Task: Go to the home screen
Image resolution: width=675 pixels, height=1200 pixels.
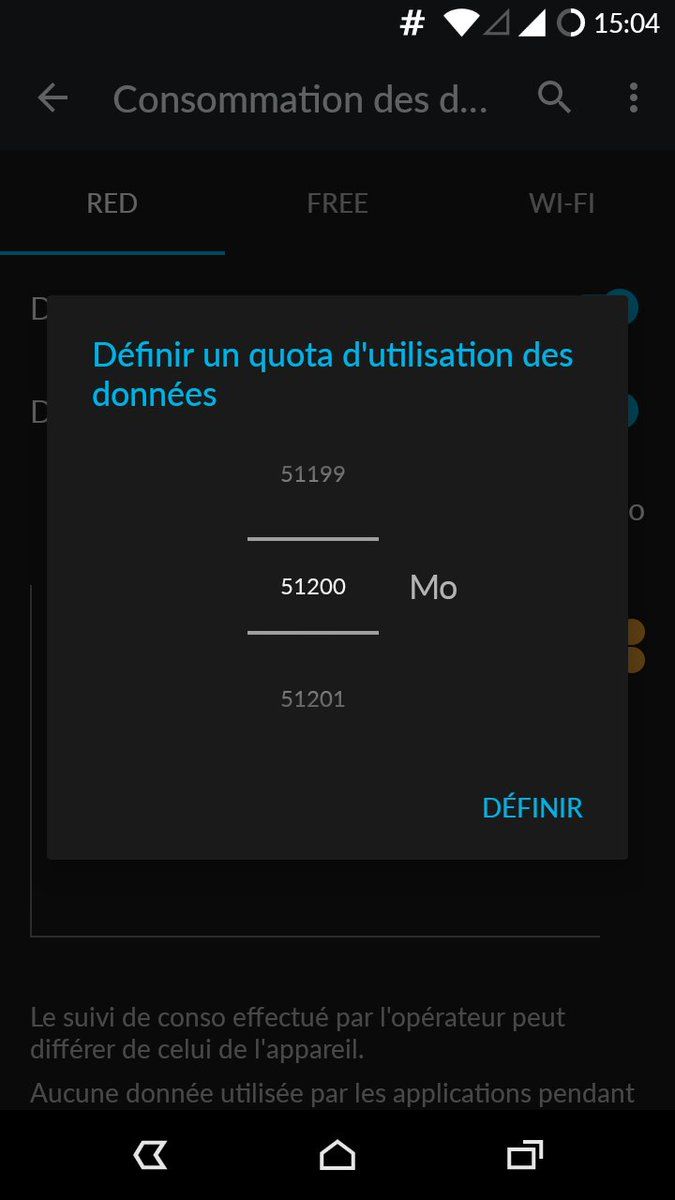Action: point(337,1156)
